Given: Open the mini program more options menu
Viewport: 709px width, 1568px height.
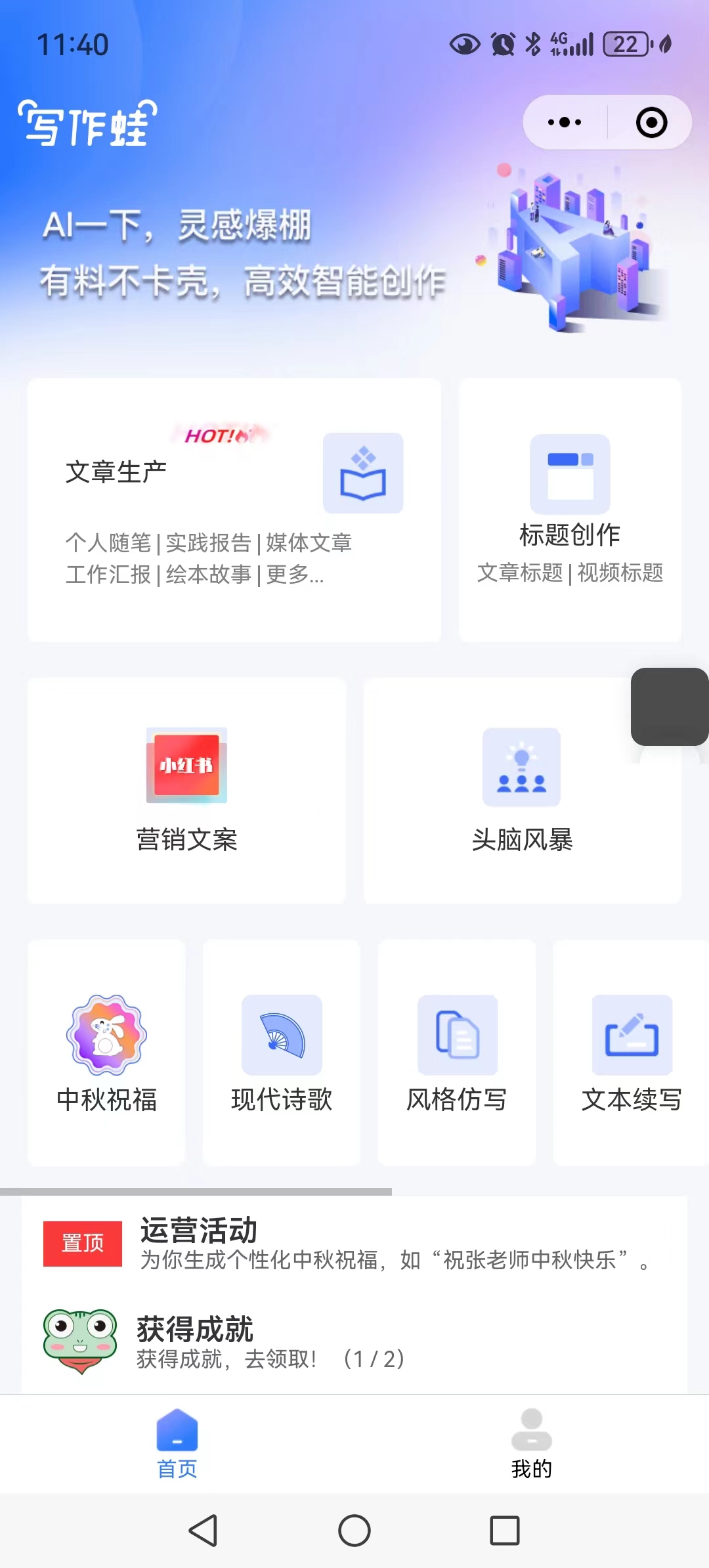Looking at the screenshot, I should point(565,122).
